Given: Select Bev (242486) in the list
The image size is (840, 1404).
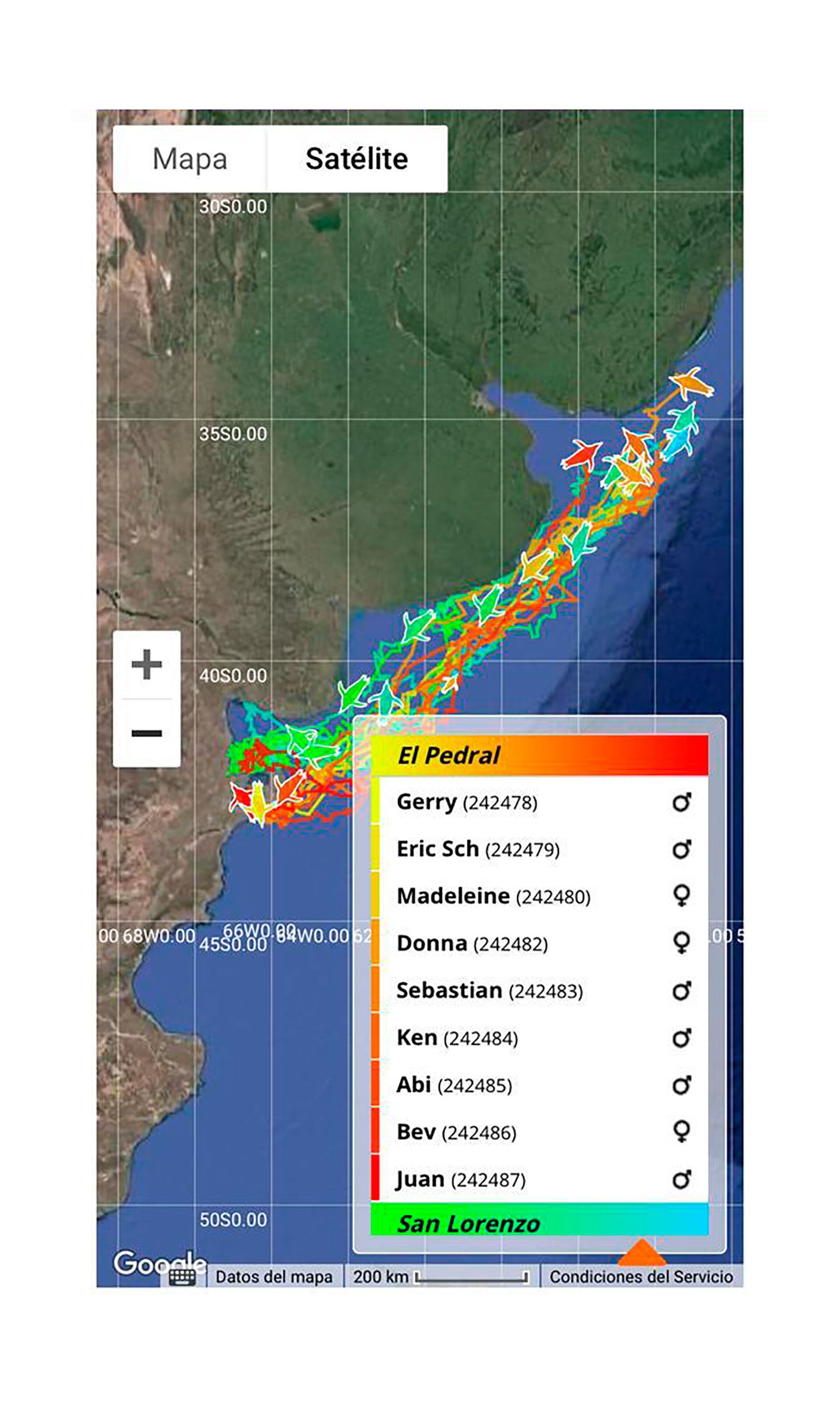Looking at the screenshot, I should [456, 1132].
